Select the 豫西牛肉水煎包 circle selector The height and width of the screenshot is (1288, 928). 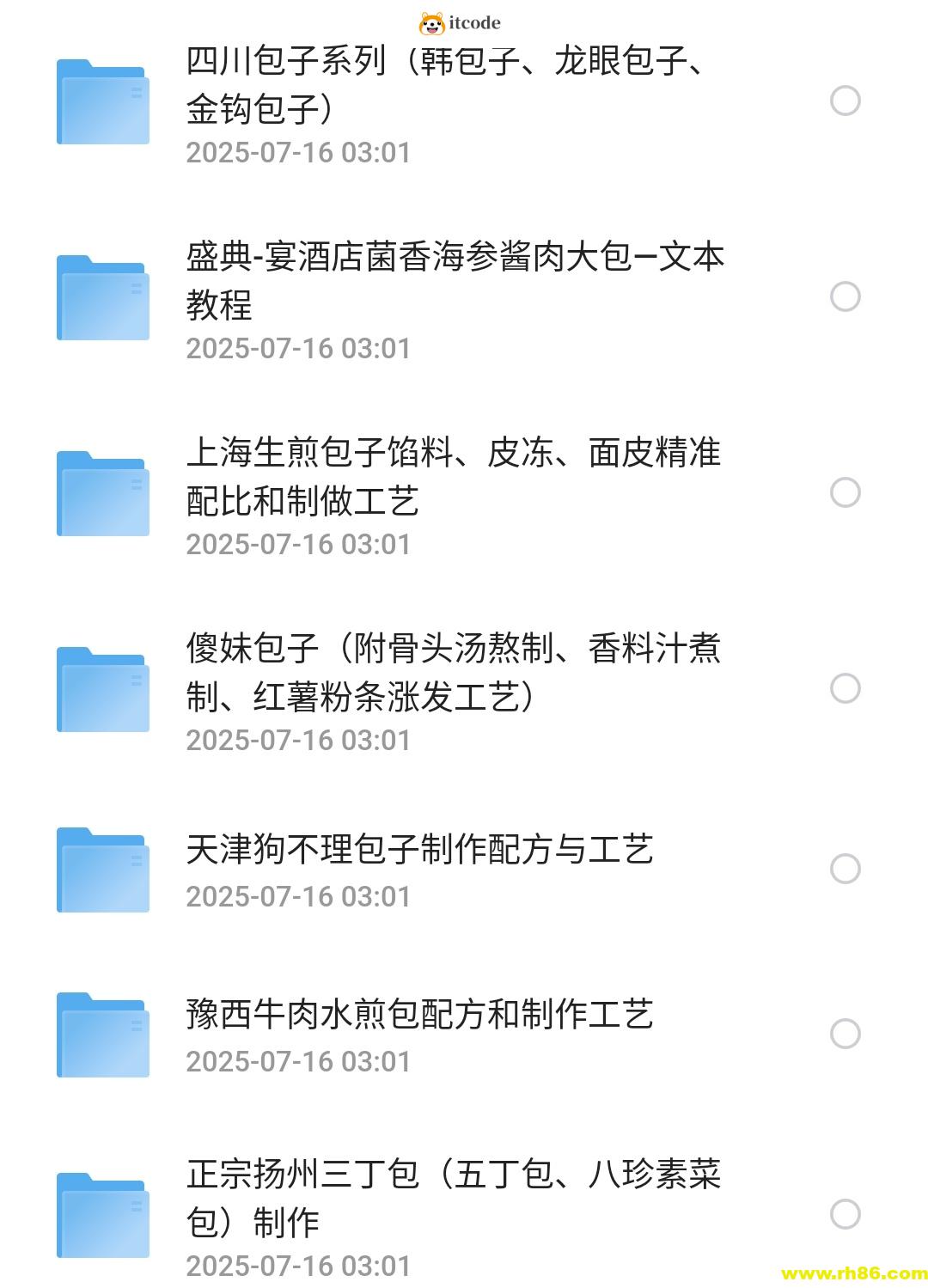844,1034
